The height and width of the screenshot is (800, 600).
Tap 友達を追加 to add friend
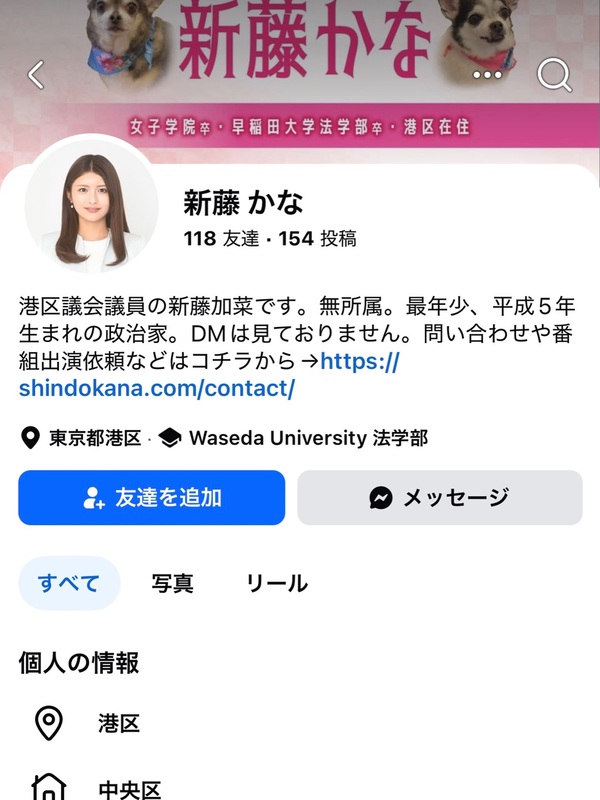point(151,497)
